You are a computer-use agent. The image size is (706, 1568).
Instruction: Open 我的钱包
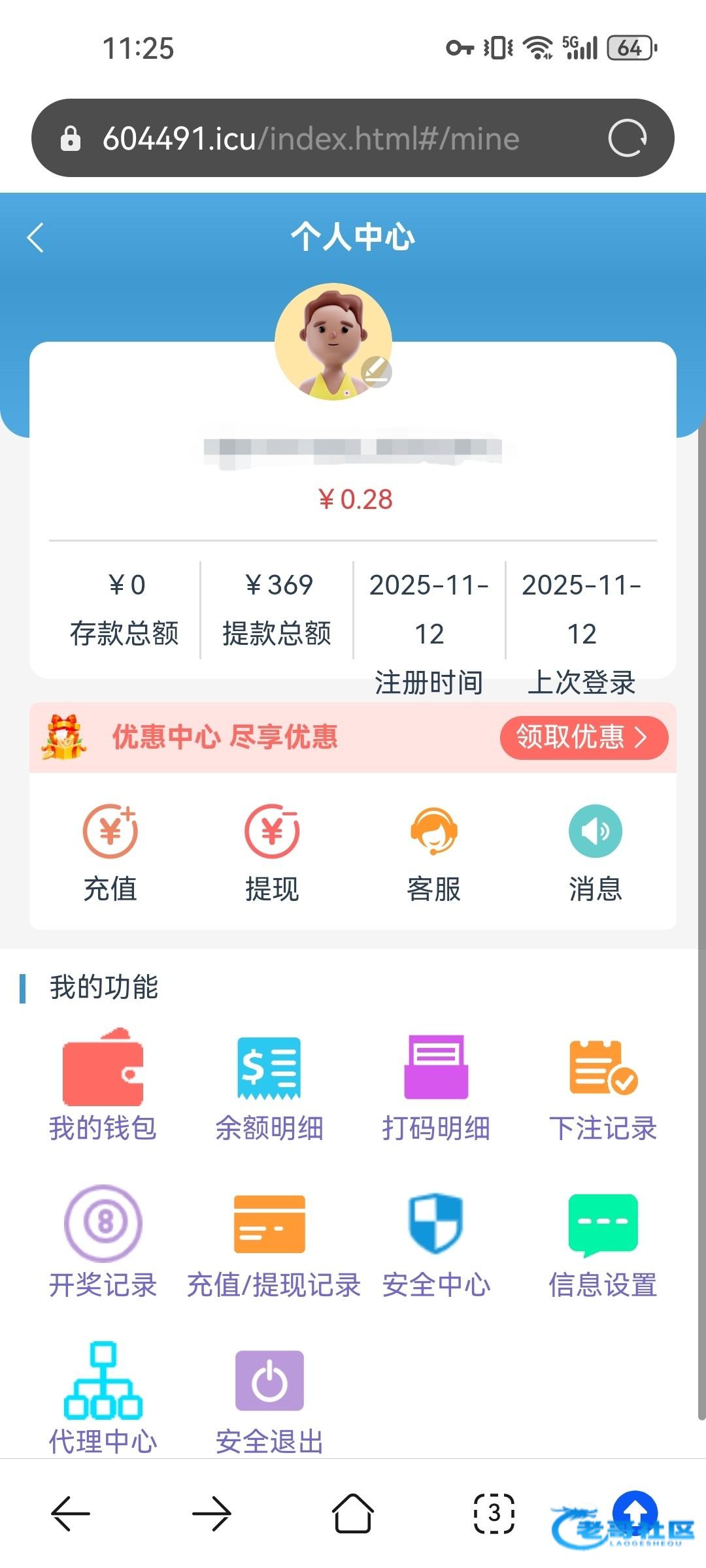(x=103, y=1085)
